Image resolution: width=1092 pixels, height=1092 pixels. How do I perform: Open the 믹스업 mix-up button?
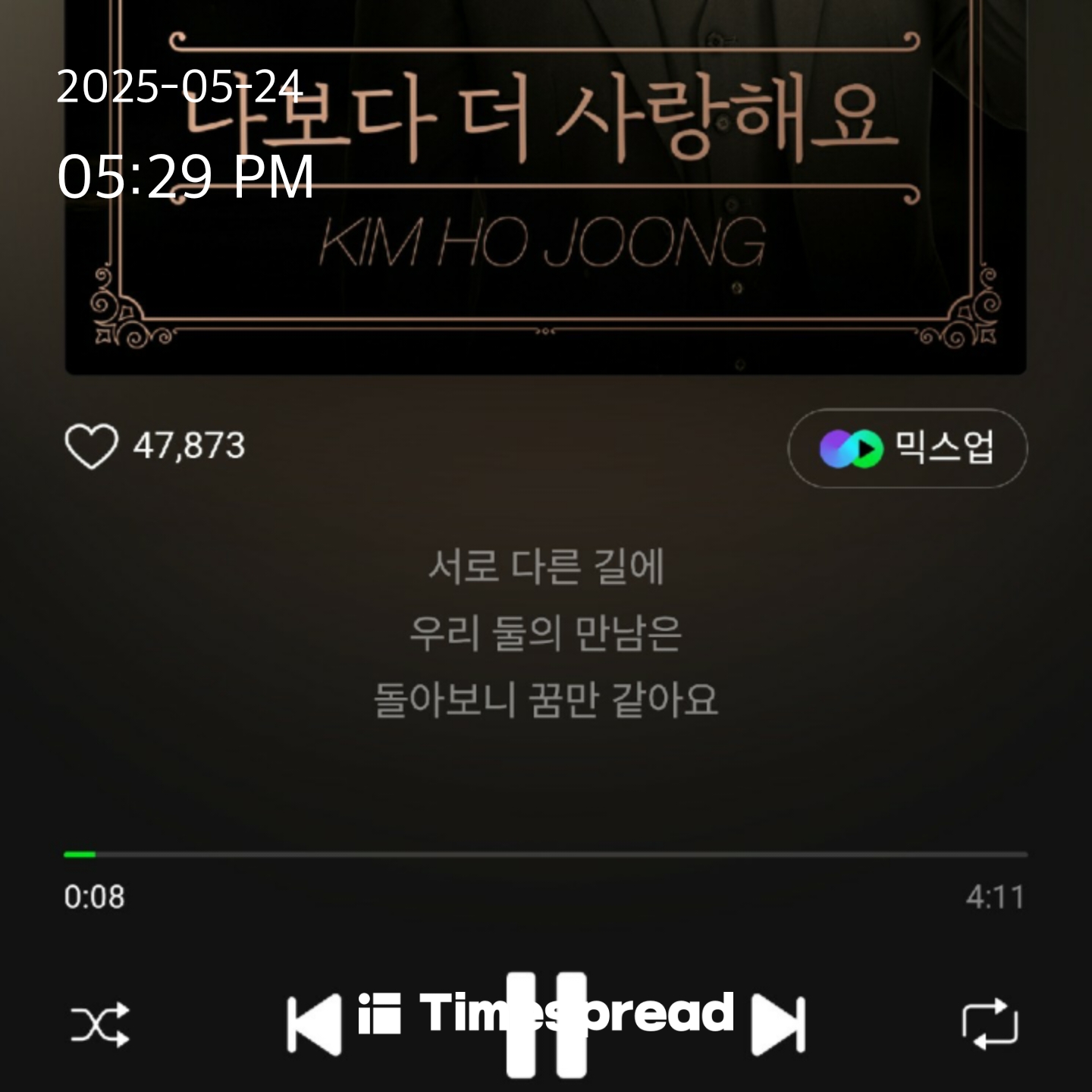[907, 447]
